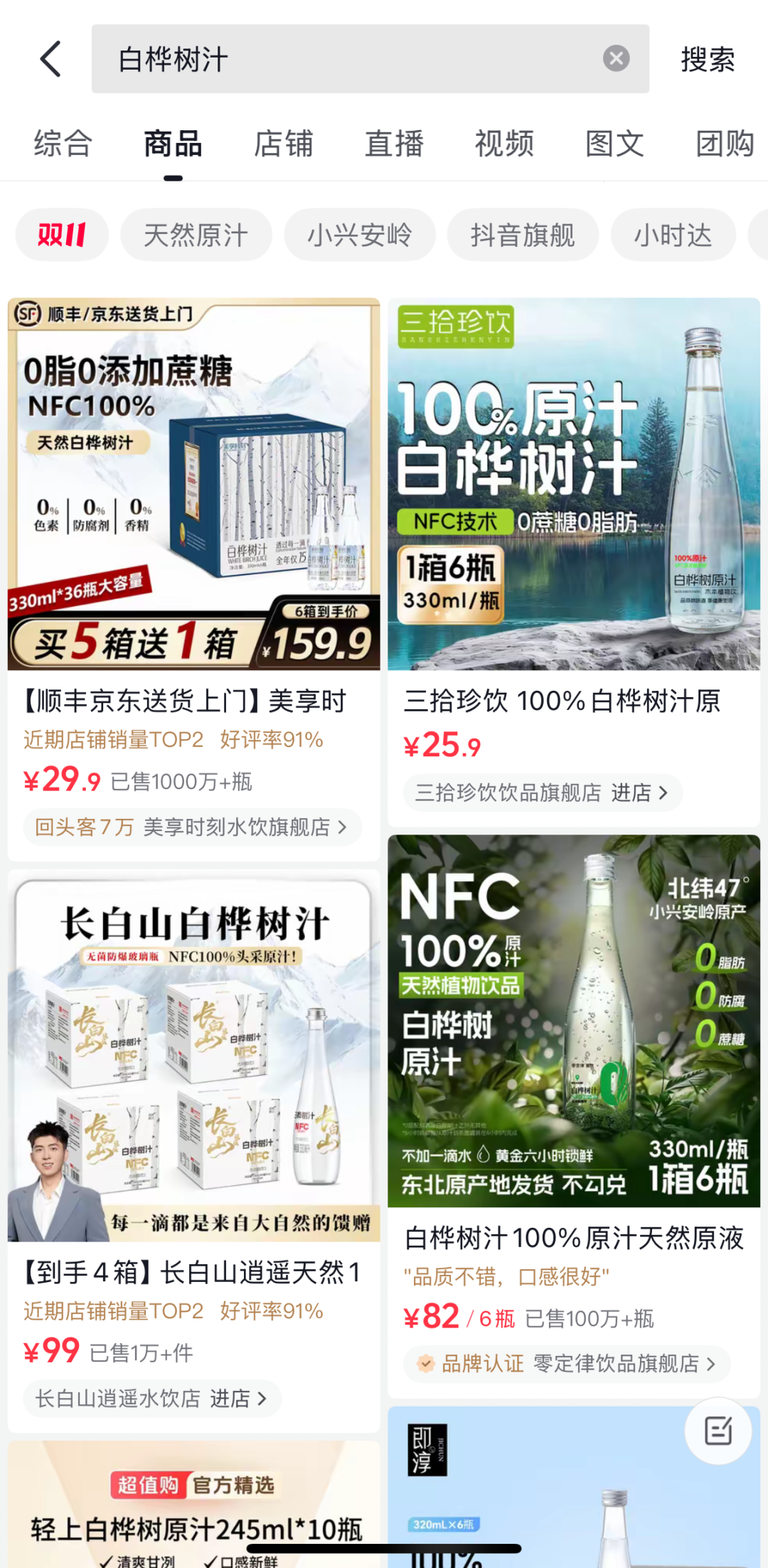Select the 小时达 filter chip
768x1568 pixels.
click(x=673, y=235)
